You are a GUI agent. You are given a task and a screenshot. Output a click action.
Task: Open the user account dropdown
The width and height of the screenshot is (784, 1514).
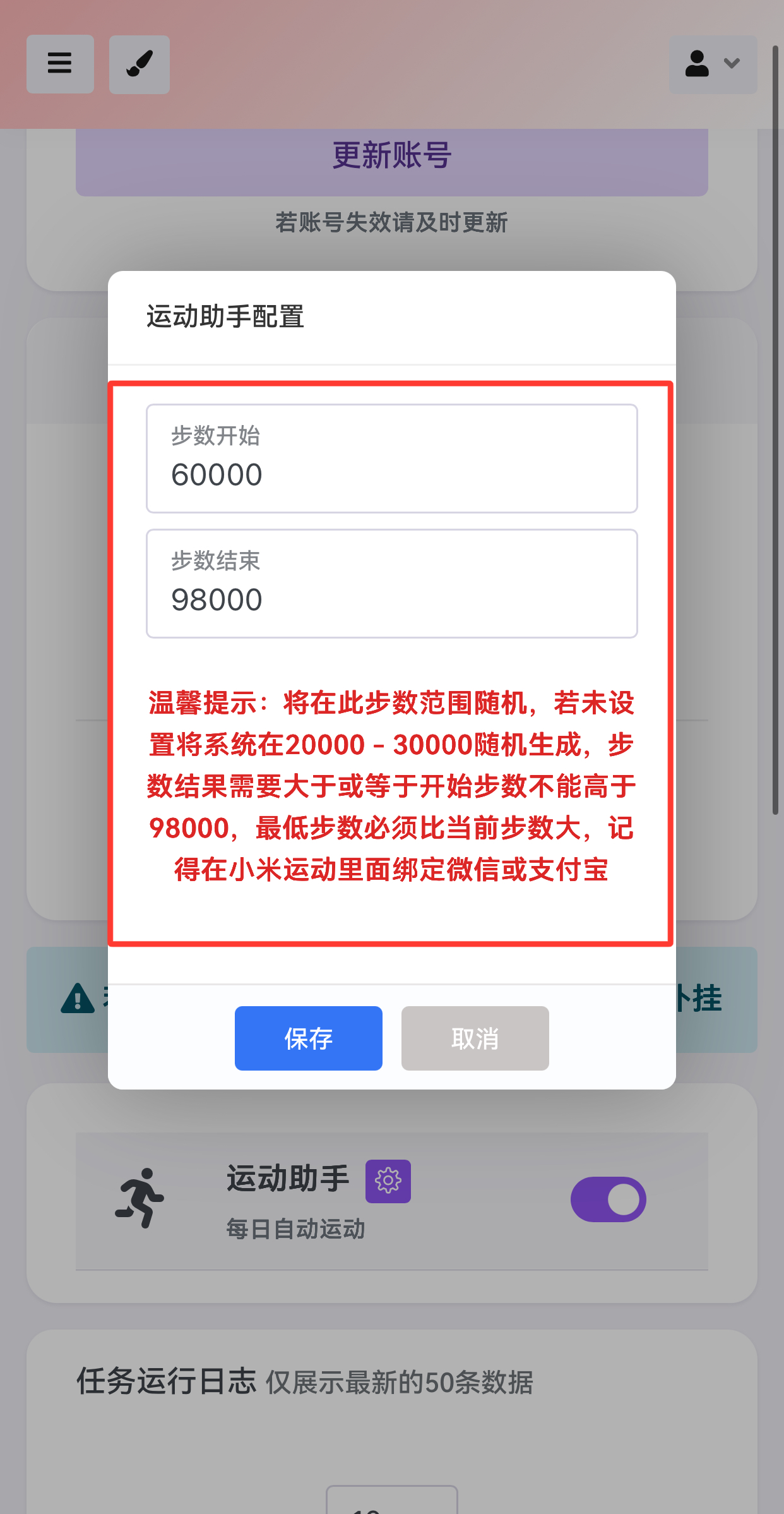pos(713,64)
